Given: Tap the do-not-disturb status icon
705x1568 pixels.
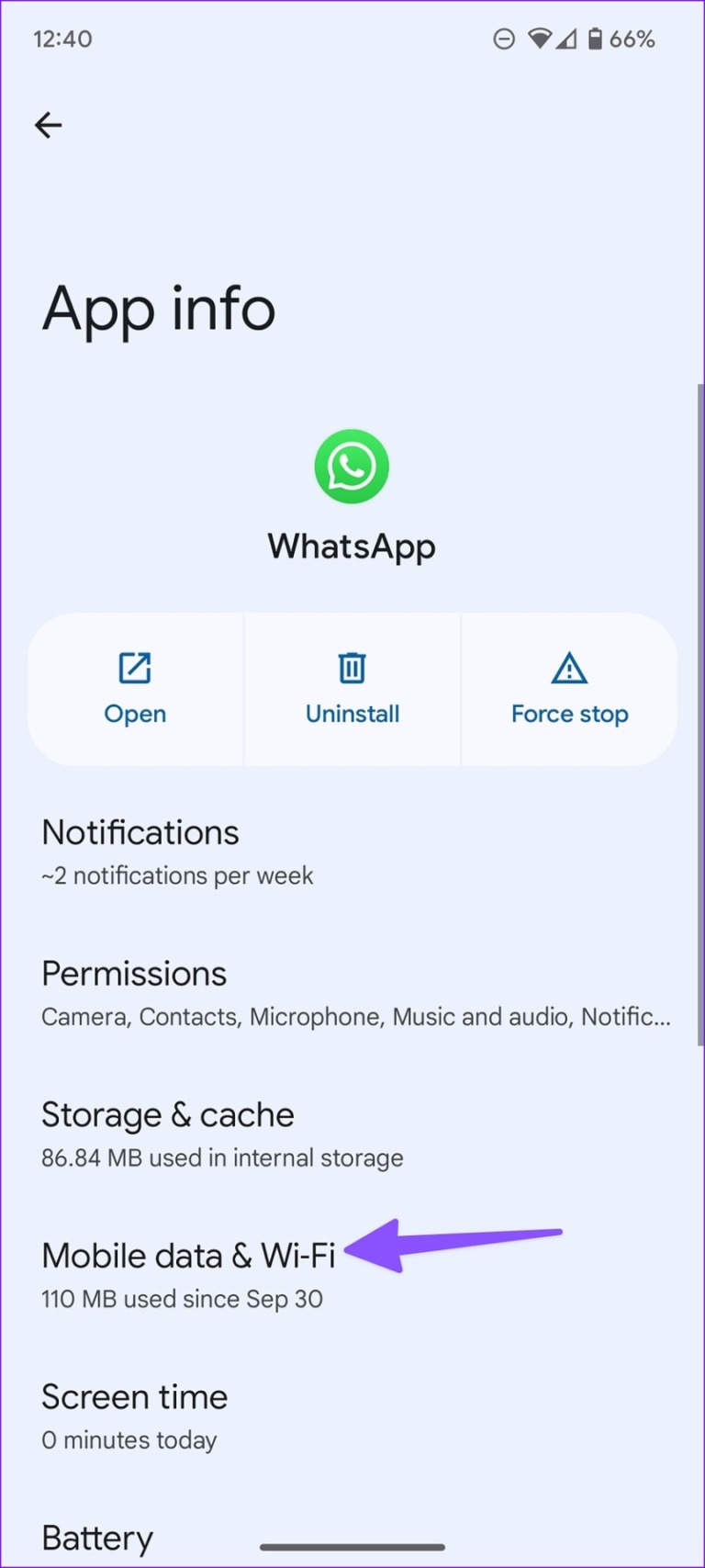Looking at the screenshot, I should pyautogui.click(x=504, y=39).
